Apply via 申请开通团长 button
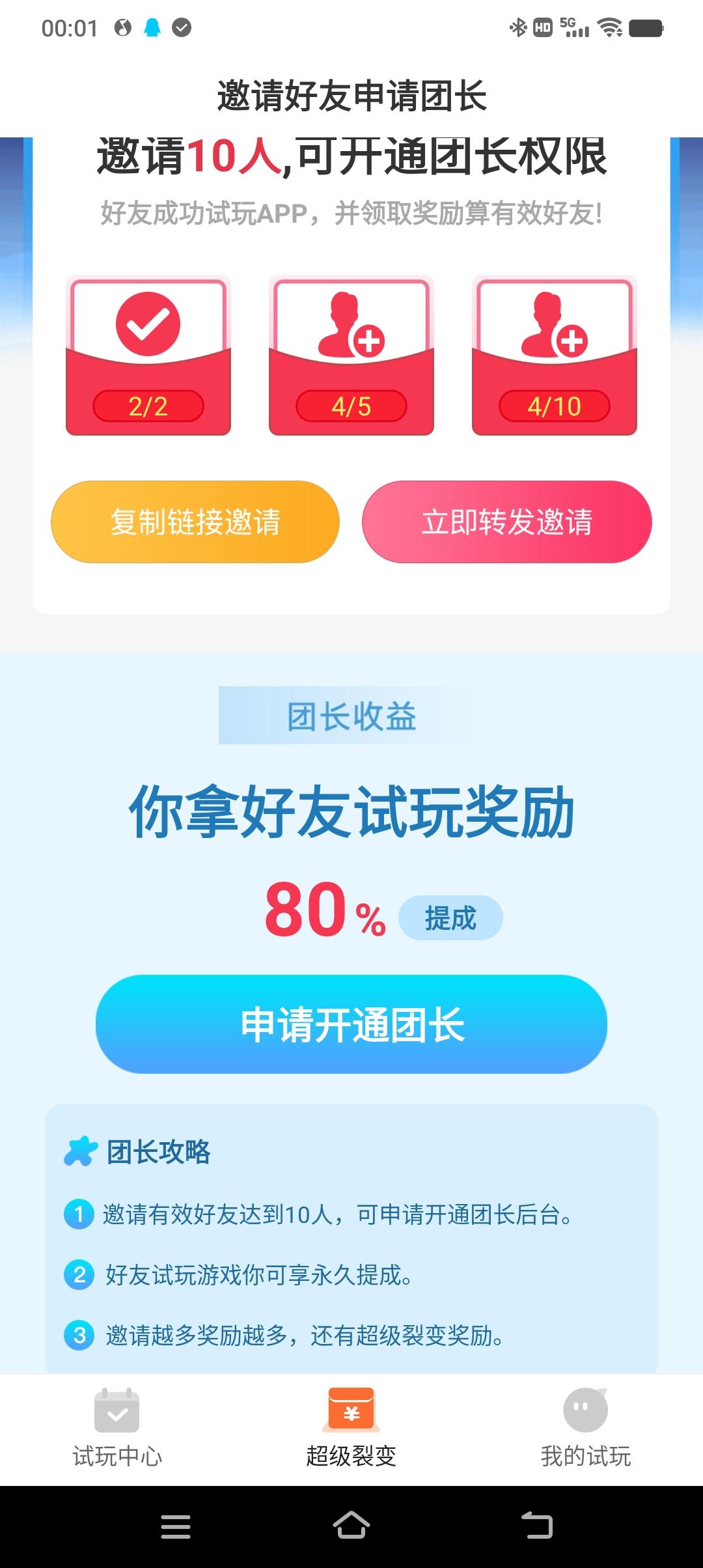Image resolution: width=703 pixels, height=1568 pixels. [351, 1024]
